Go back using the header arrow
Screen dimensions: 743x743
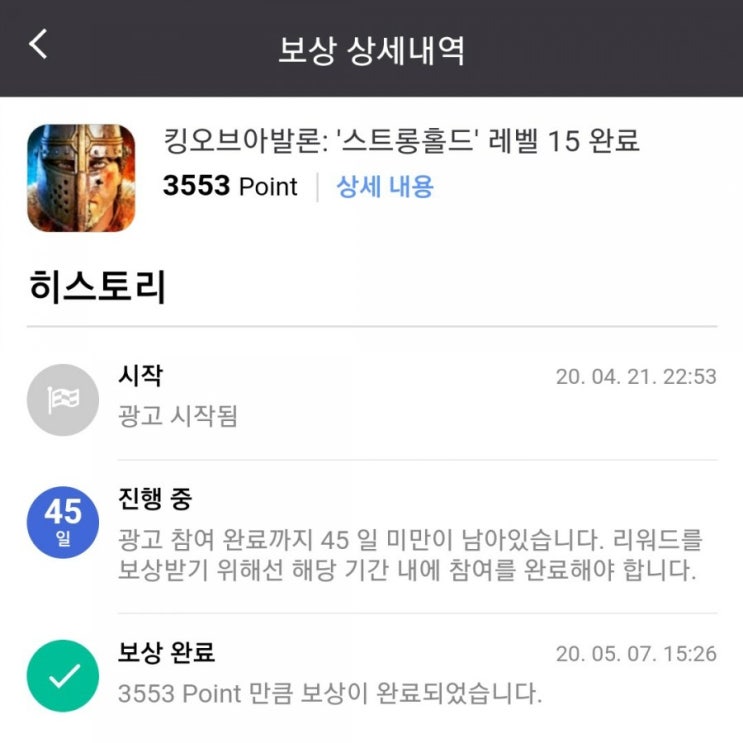38,45
